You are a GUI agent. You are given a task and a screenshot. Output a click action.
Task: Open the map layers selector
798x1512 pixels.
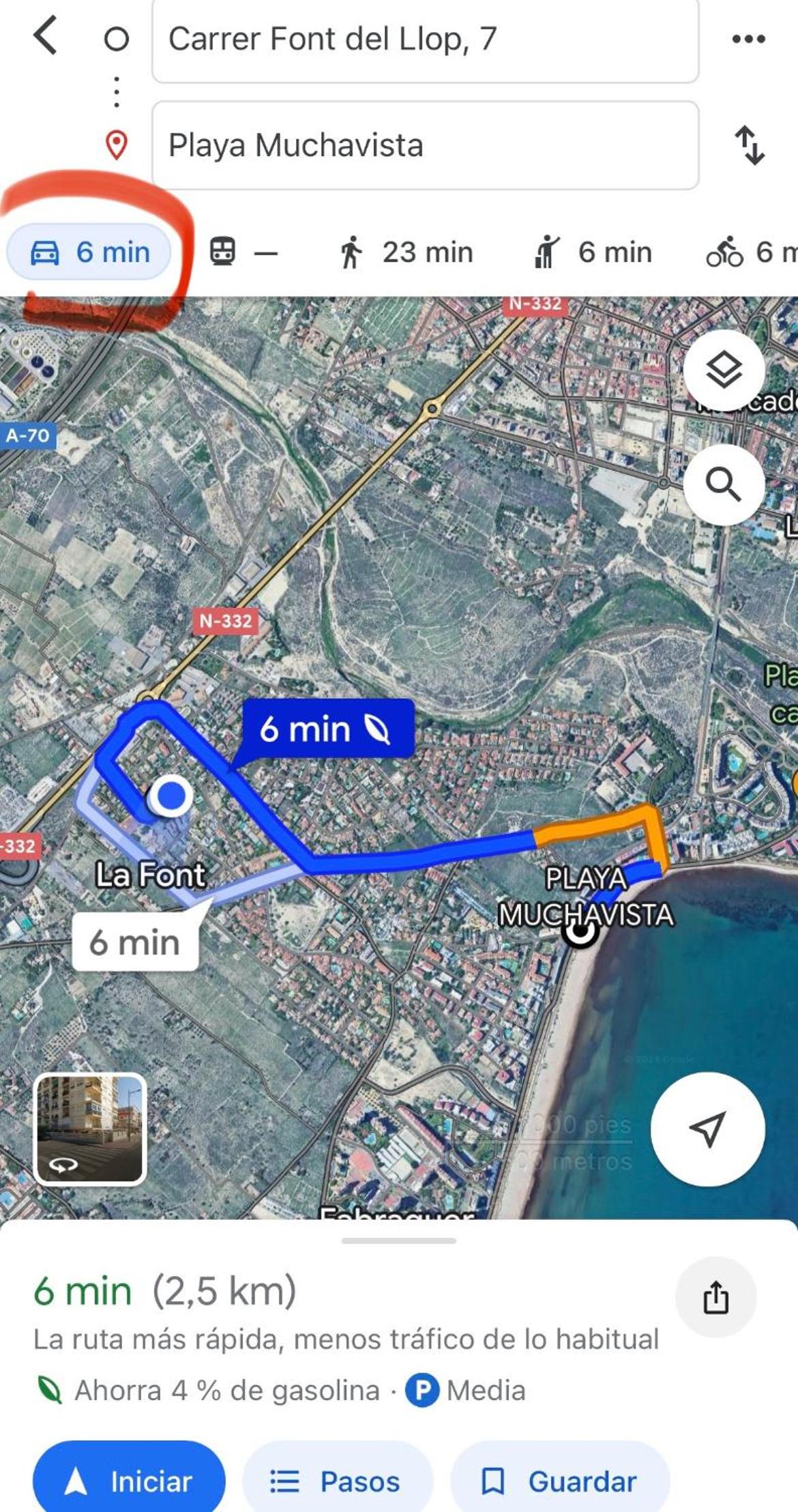click(x=724, y=370)
